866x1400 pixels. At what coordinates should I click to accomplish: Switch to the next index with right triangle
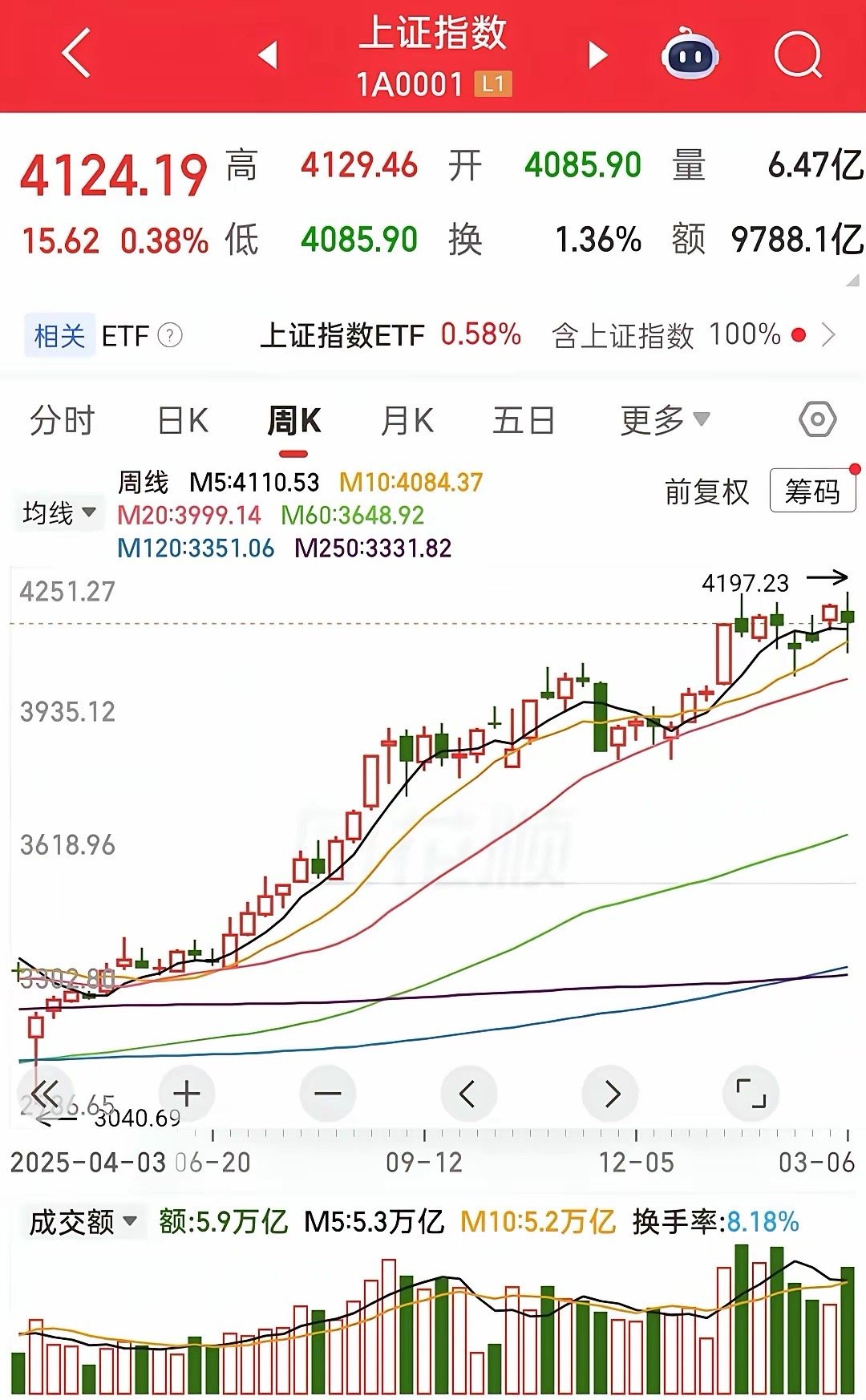pyautogui.click(x=597, y=55)
